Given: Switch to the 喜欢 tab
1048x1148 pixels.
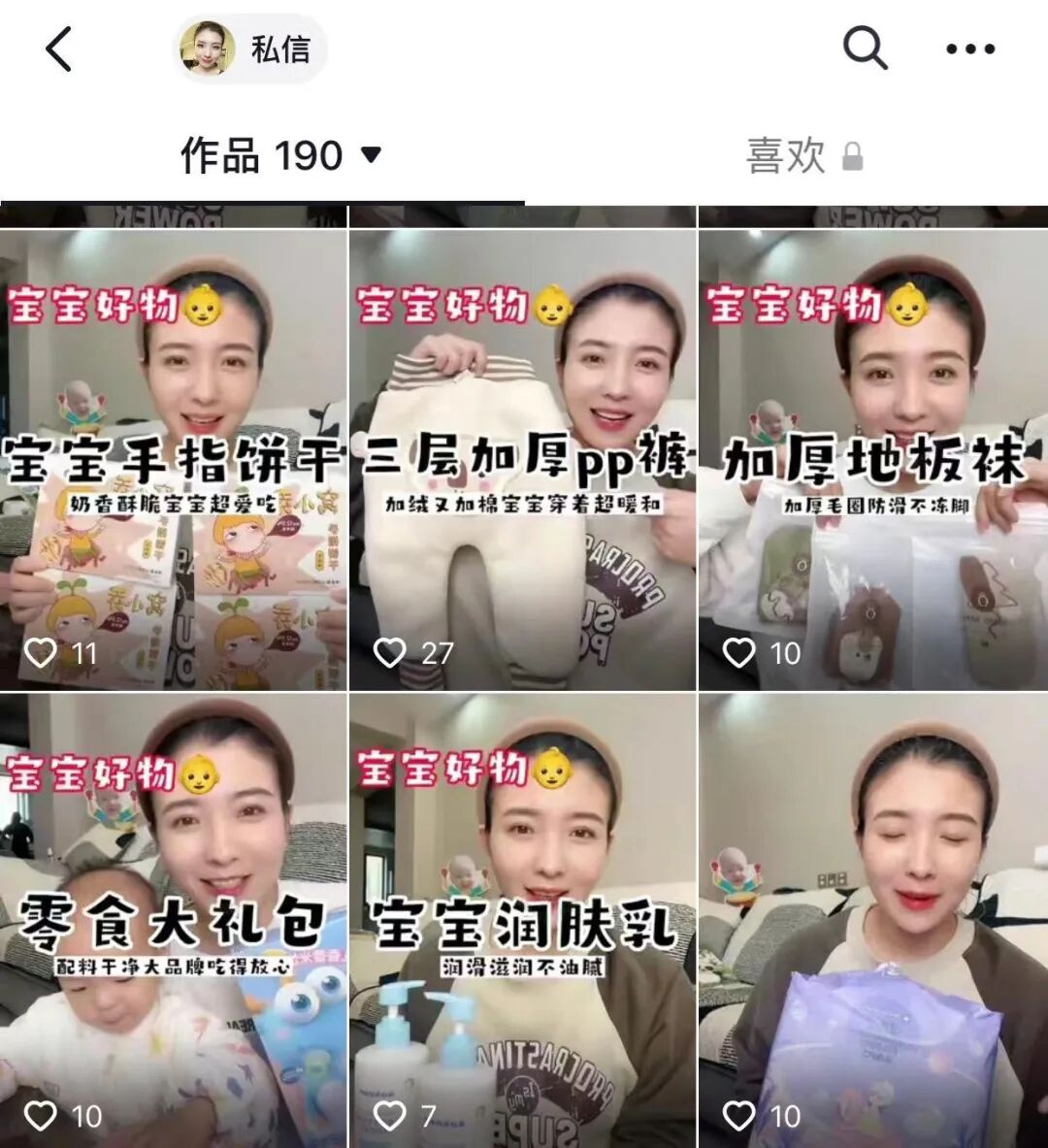Looking at the screenshot, I should coord(803,155).
